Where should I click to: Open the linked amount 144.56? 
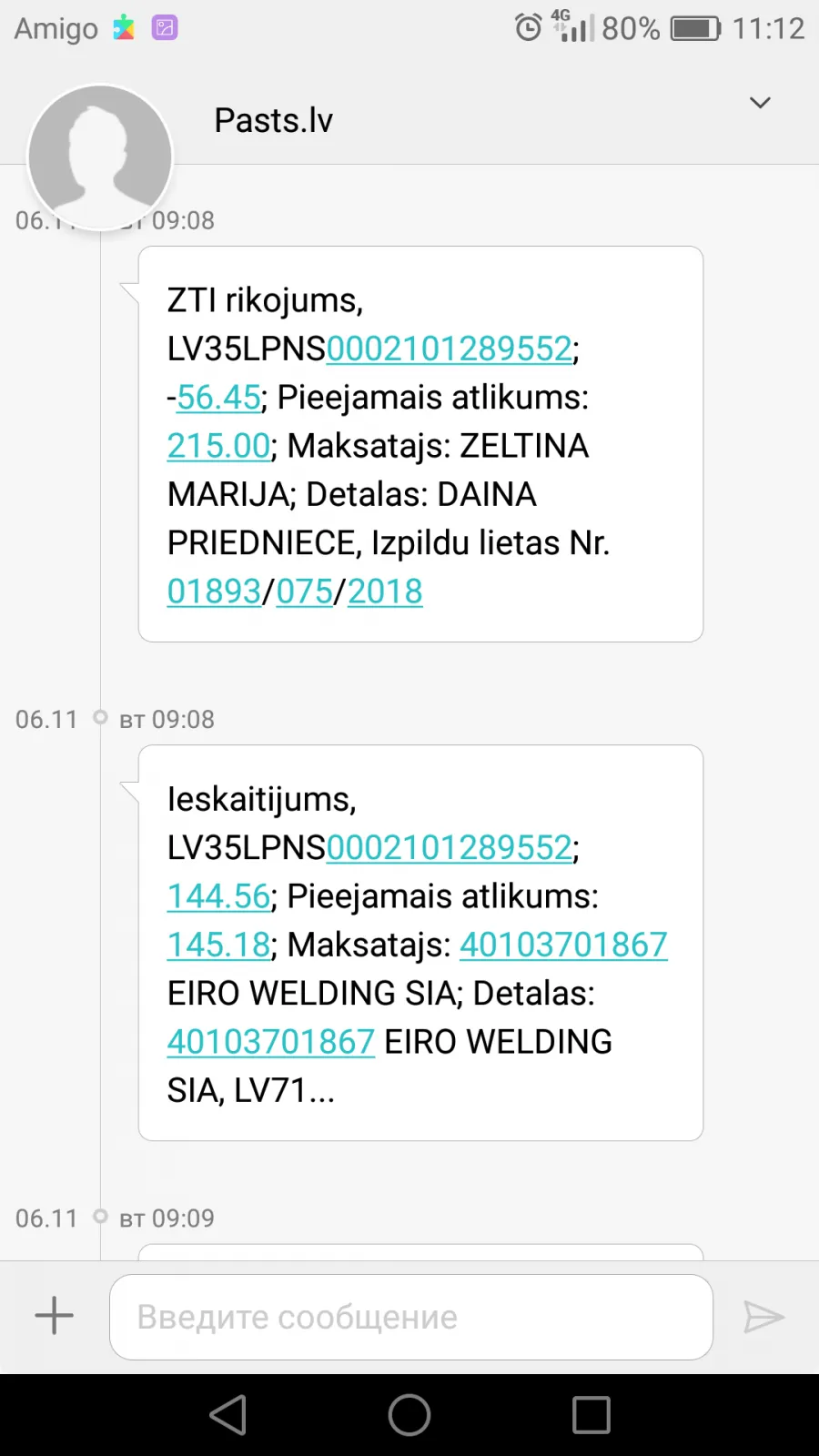tap(218, 896)
